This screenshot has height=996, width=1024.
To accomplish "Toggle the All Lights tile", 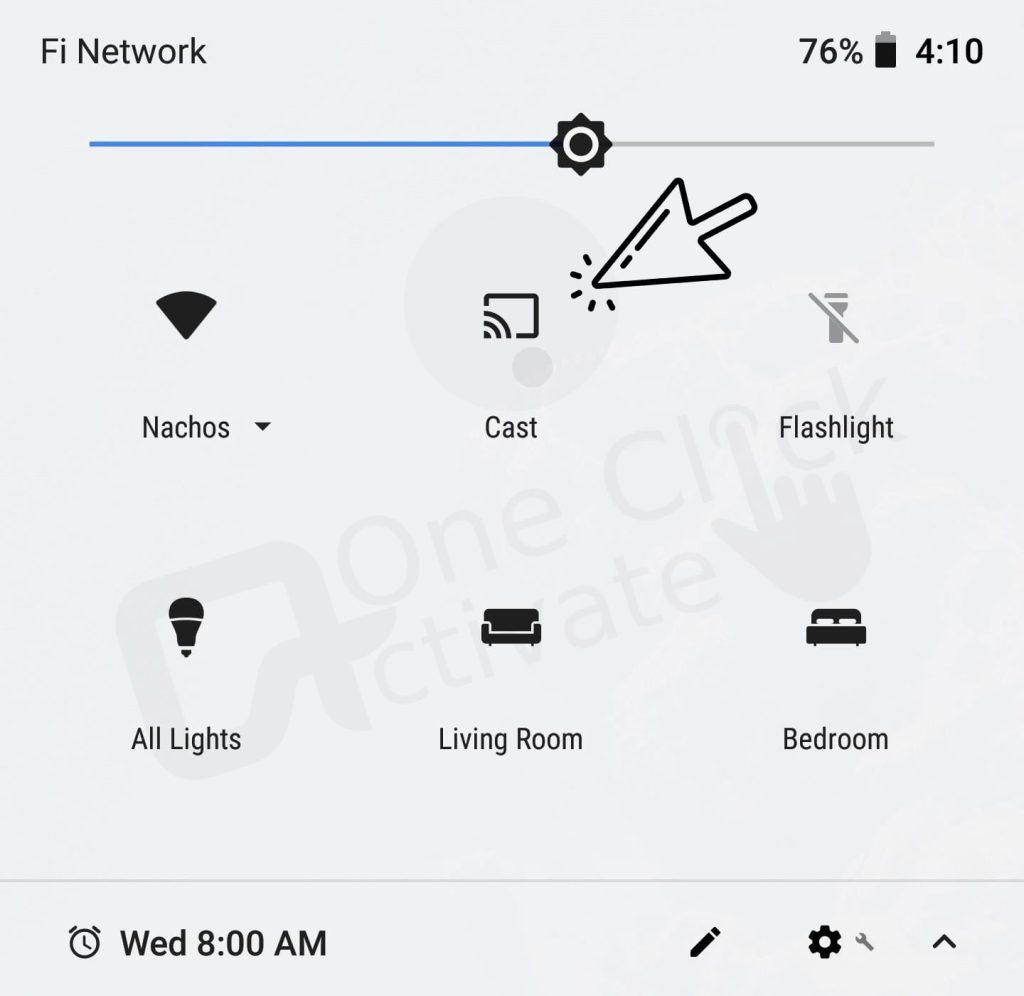I will pos(186,626).
